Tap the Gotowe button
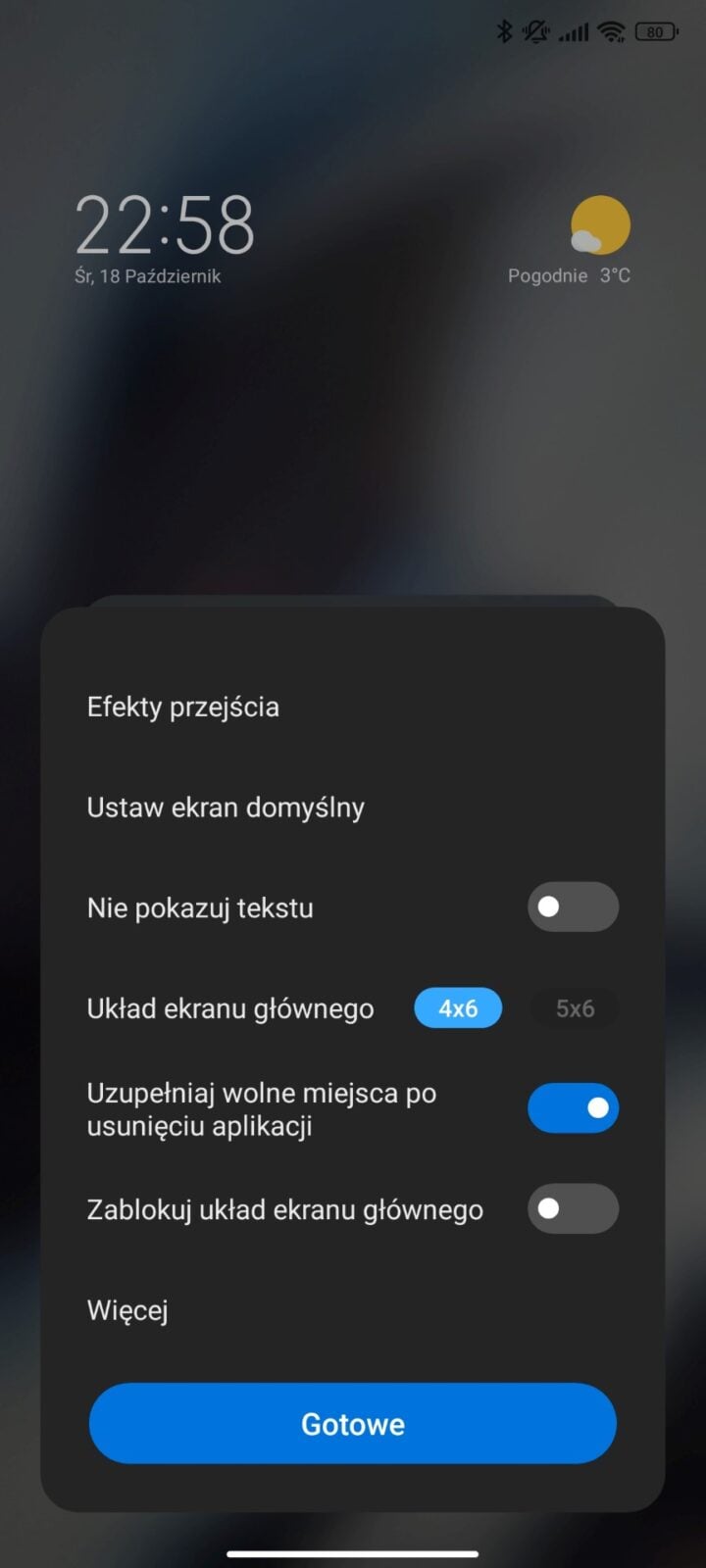This screenshot has height=1568, width=706. [352, 1424]
